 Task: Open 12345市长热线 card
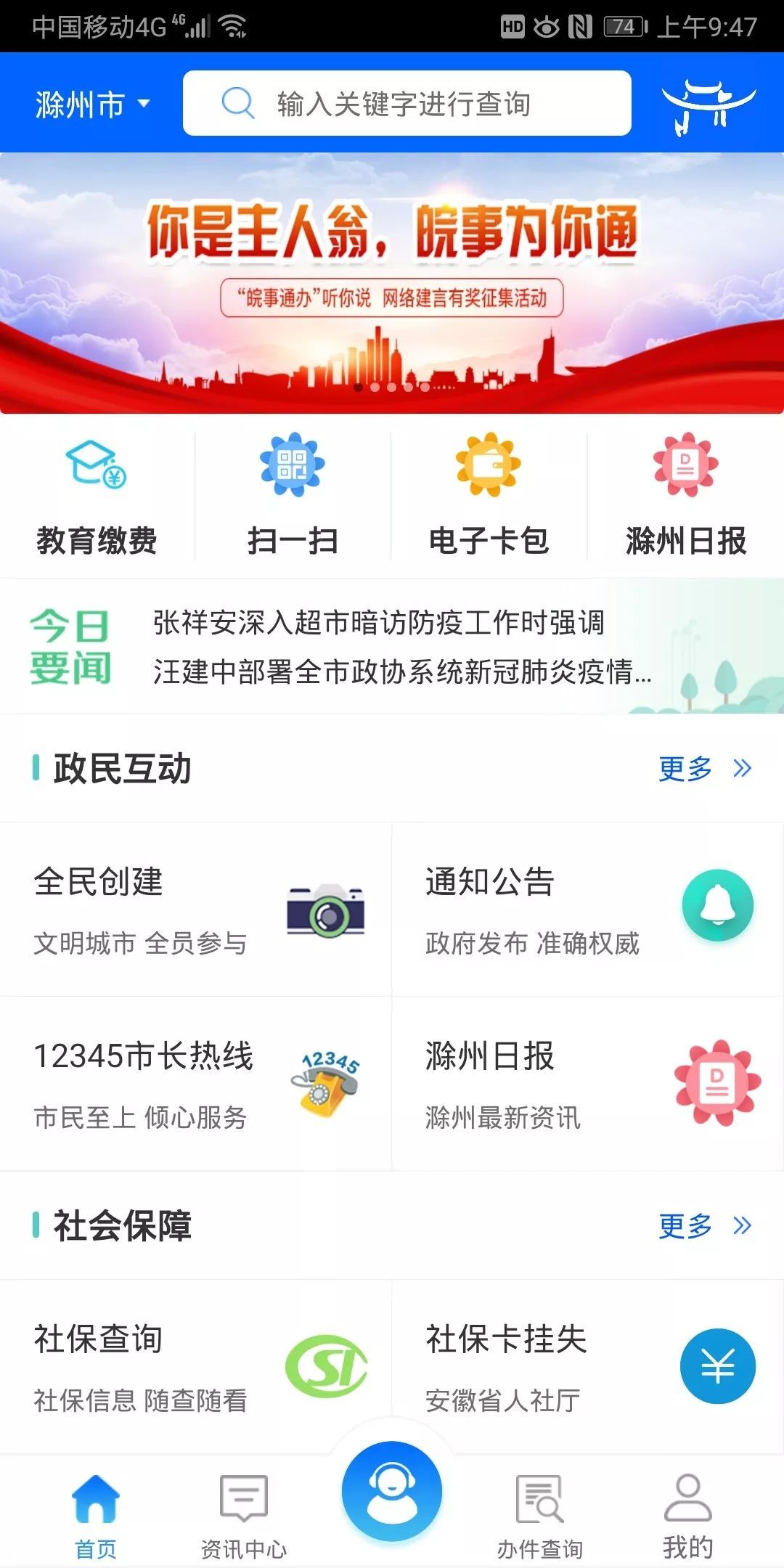click(x=196, y=1084)
